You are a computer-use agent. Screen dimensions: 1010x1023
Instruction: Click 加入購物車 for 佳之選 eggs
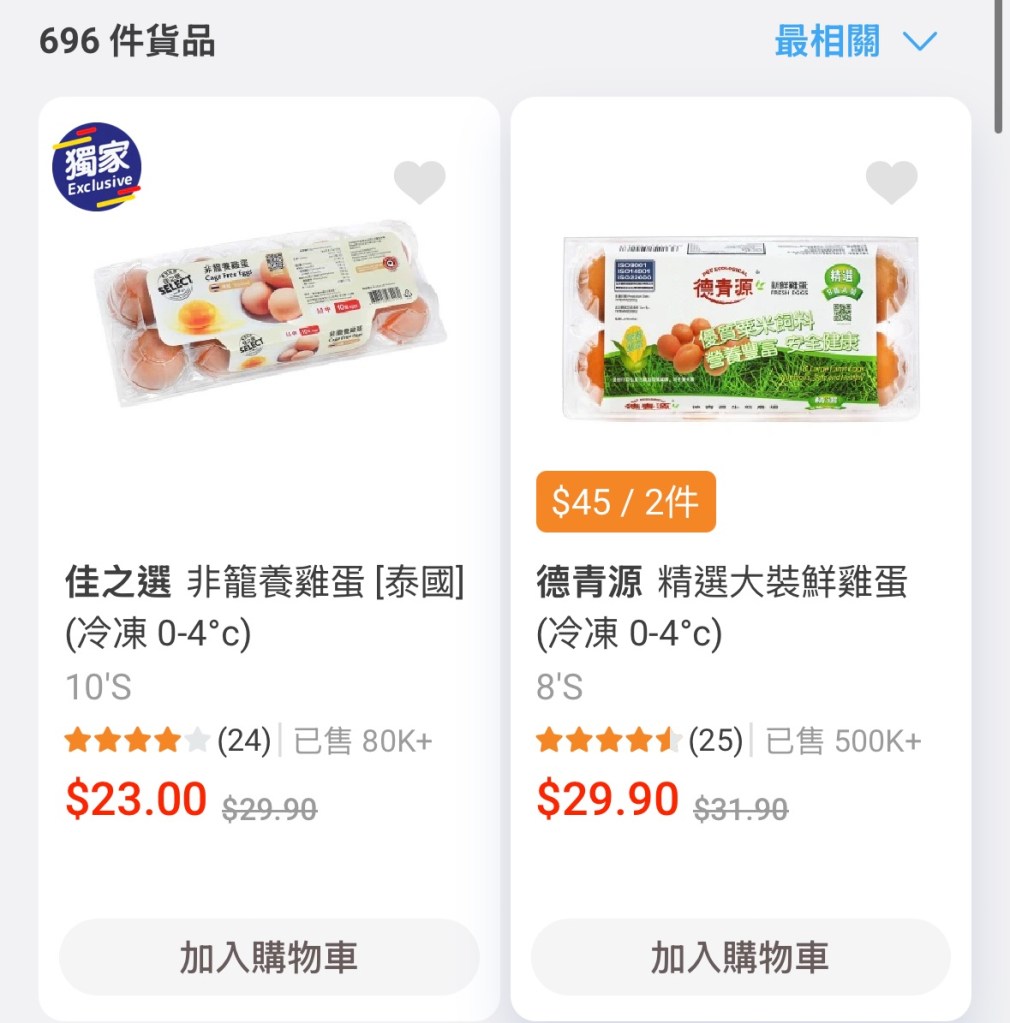(x=268, y=956)
